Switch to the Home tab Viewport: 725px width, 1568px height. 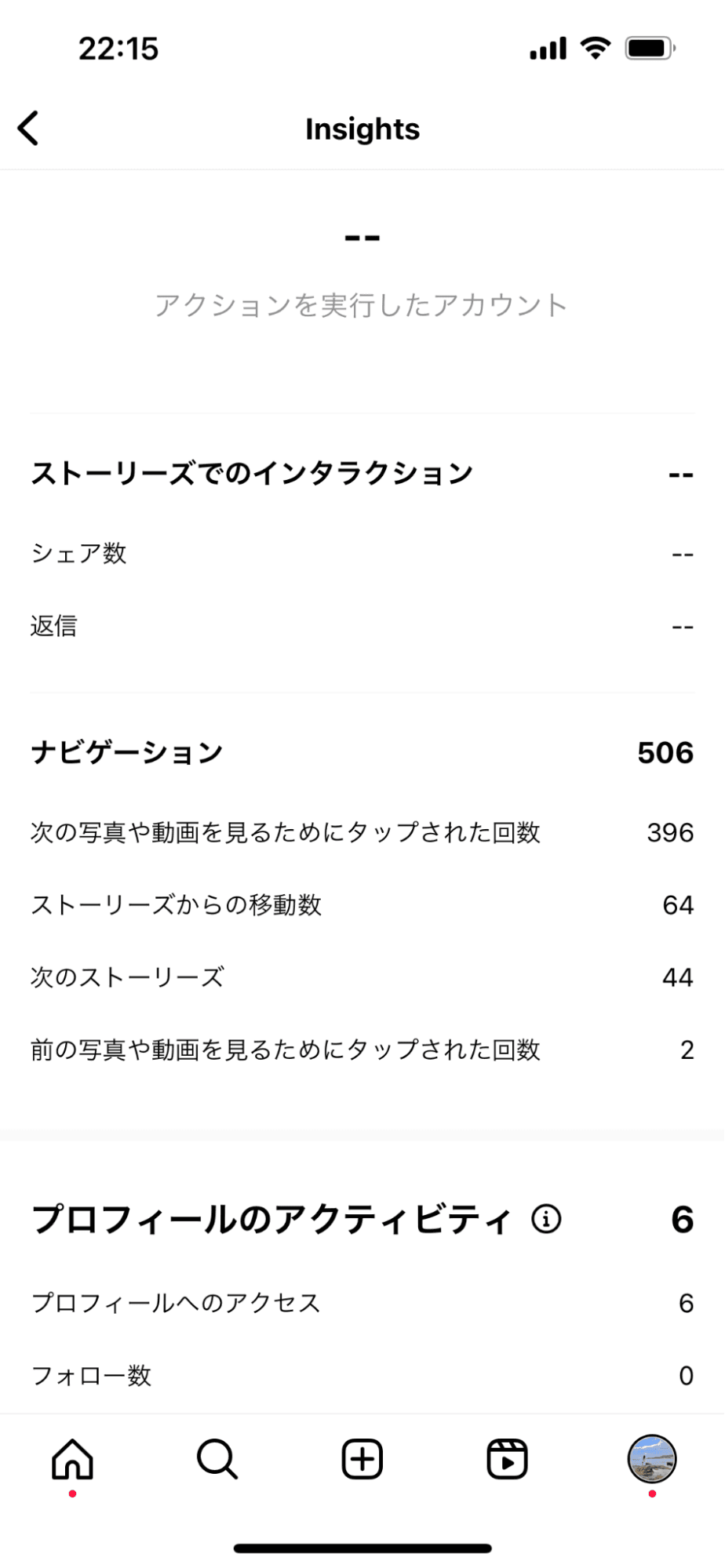click(72, 1459)
